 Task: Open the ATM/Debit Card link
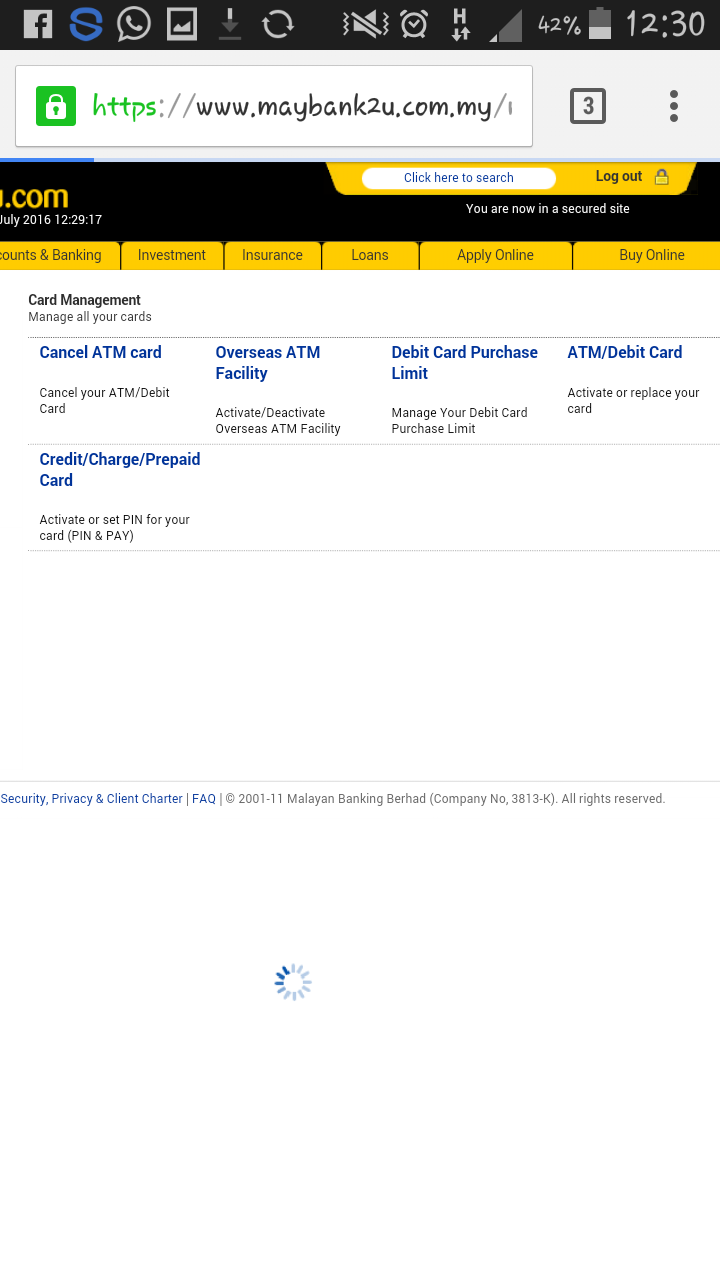624,352
